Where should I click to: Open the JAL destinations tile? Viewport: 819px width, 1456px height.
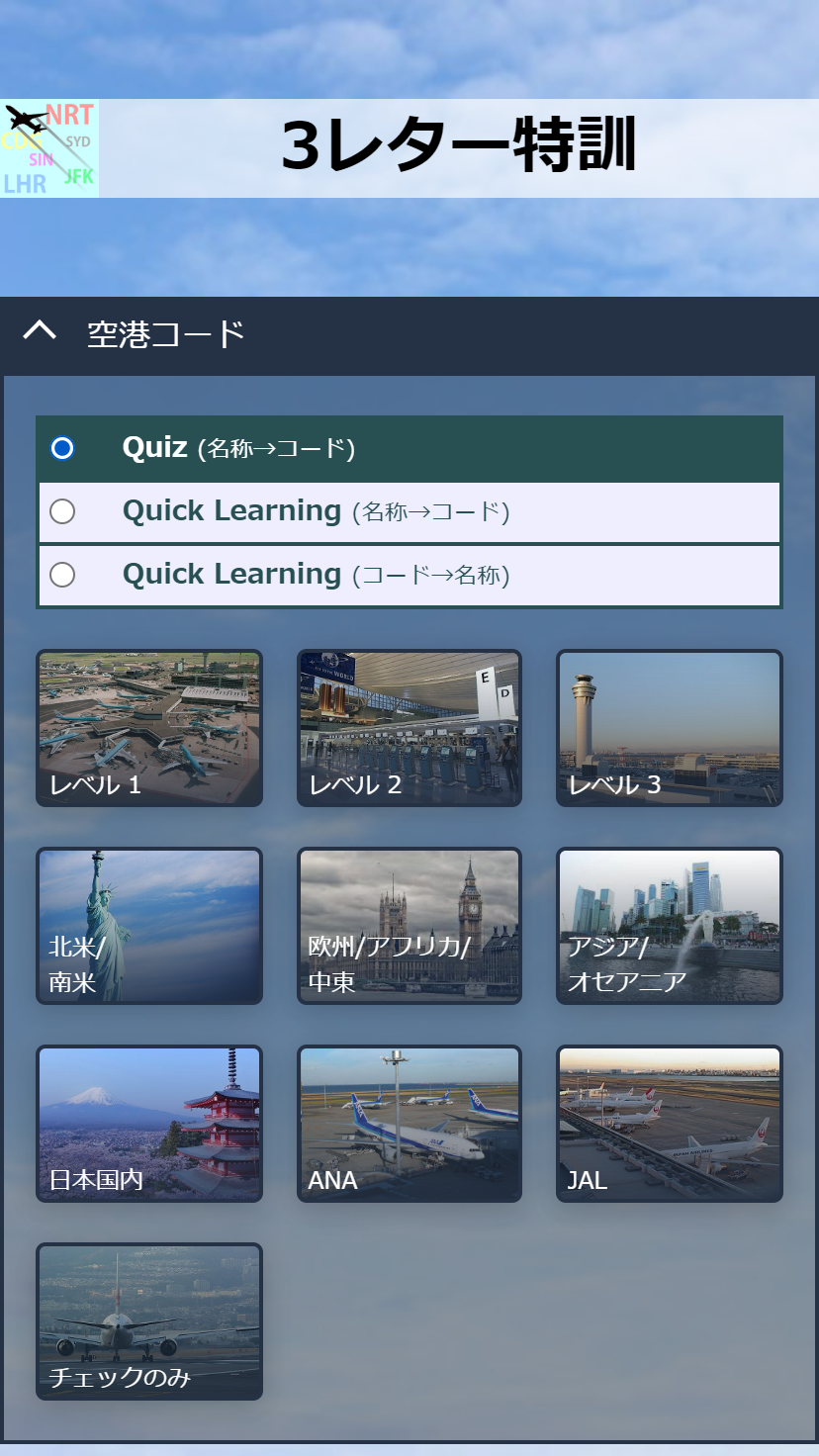point(670,1124)
